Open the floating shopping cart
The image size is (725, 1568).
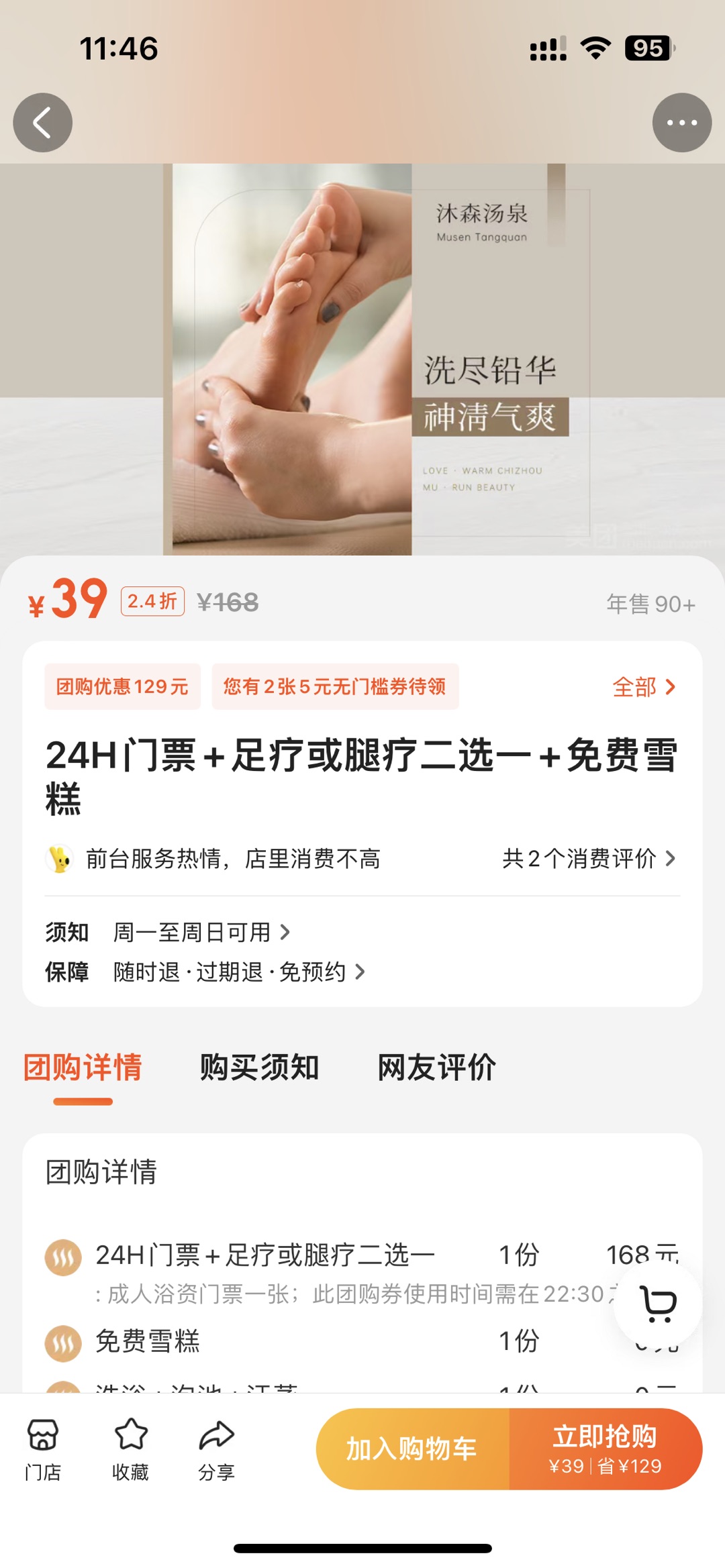[658, 1303]
